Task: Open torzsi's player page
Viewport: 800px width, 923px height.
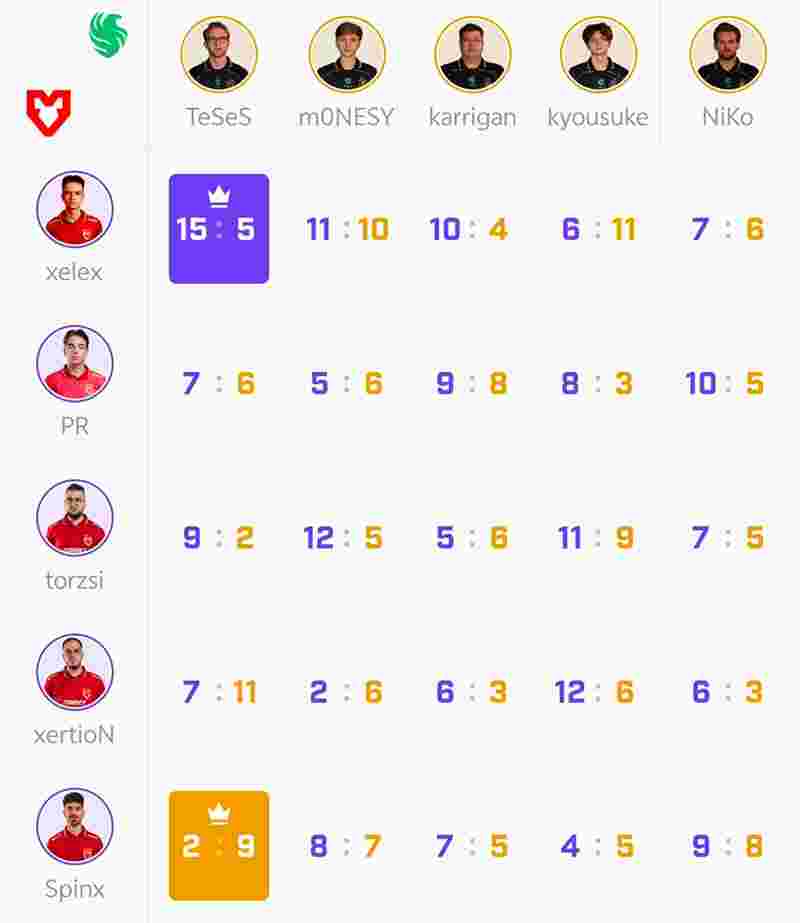Action: [75, 517]
